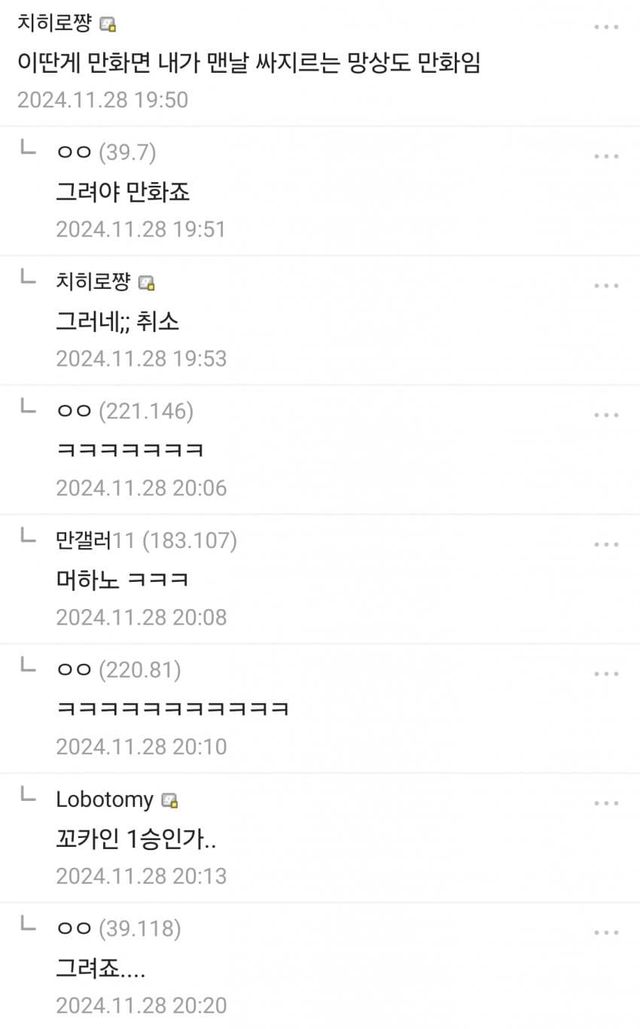Screen dimensions: 640x1029
Task: Open options for ㅇㅇ (220.81) reply
Action: [606, 673]
